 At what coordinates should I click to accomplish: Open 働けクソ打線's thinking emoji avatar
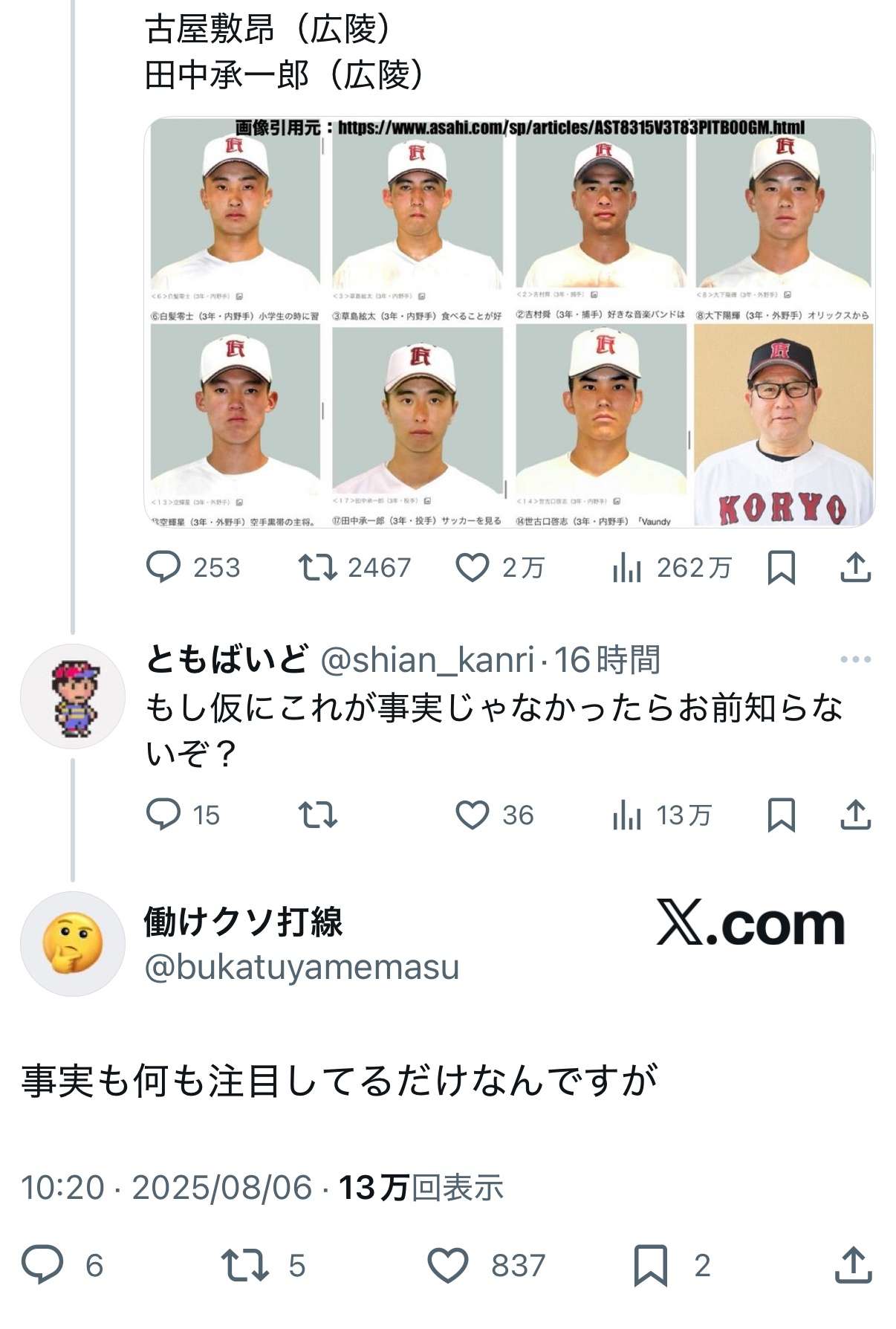pyautogui.click(x=73, y=943)
